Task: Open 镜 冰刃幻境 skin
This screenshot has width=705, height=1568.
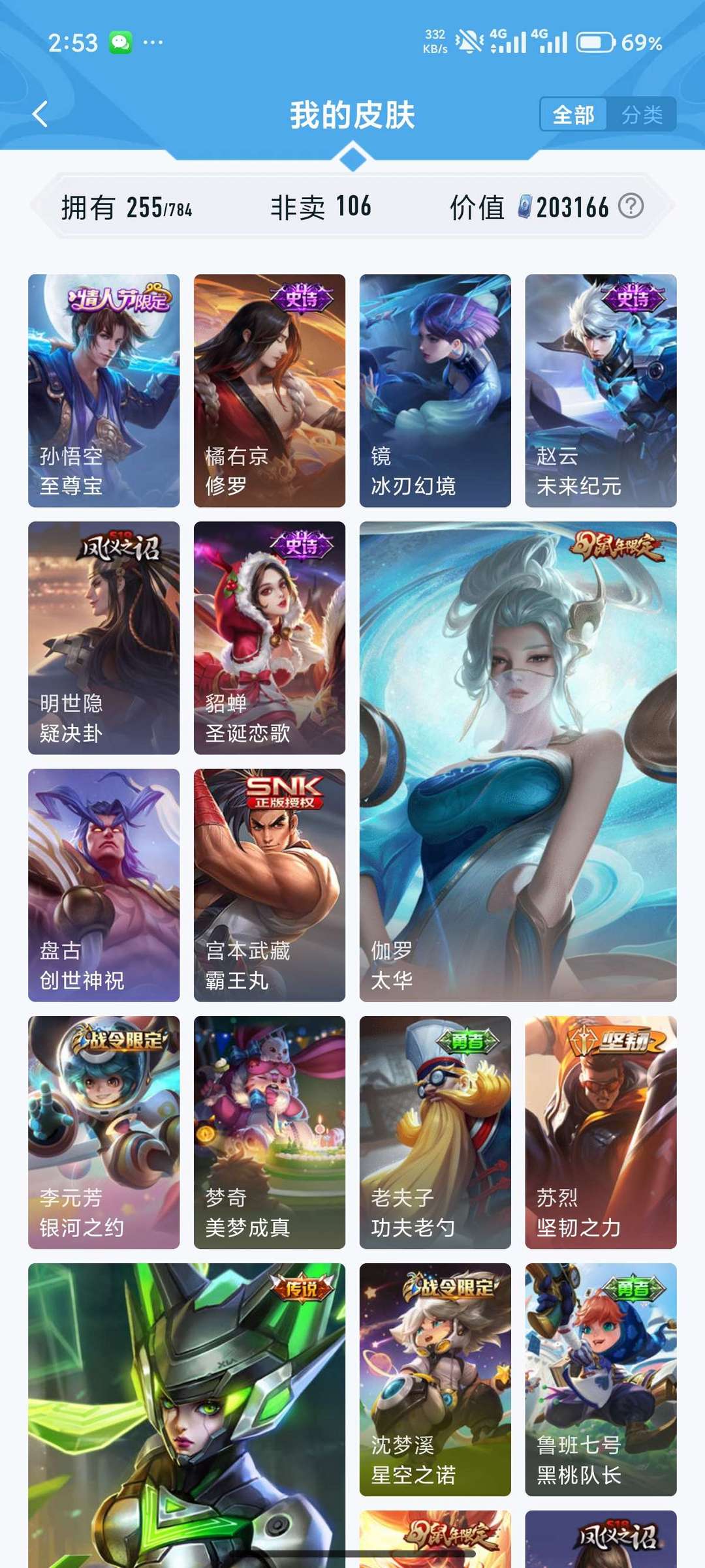Action: [x=435, y=390]
